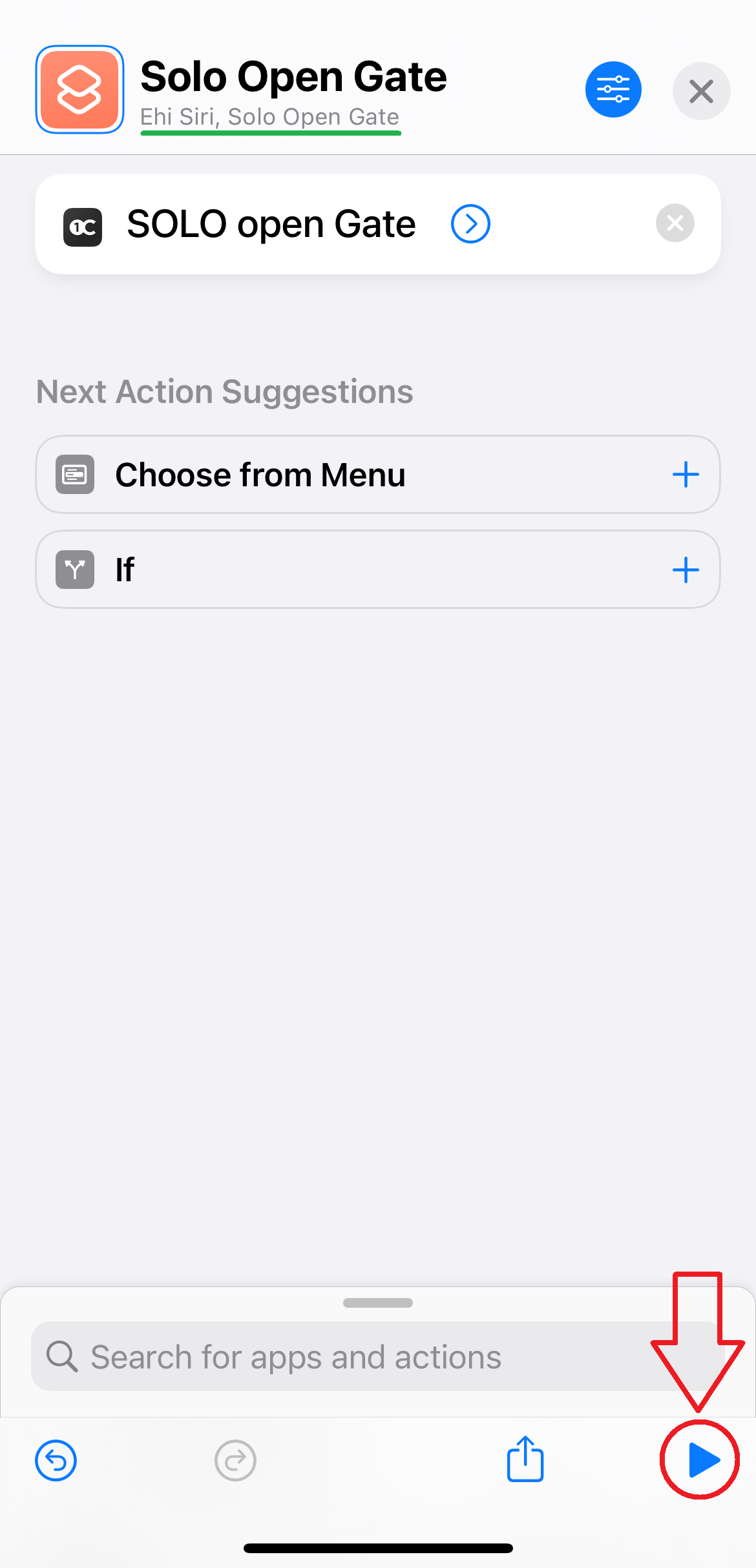Change the Solo Open Gate shortcut icon
The height and width of the screenshot is (1568, 756).
click(80, 90)
